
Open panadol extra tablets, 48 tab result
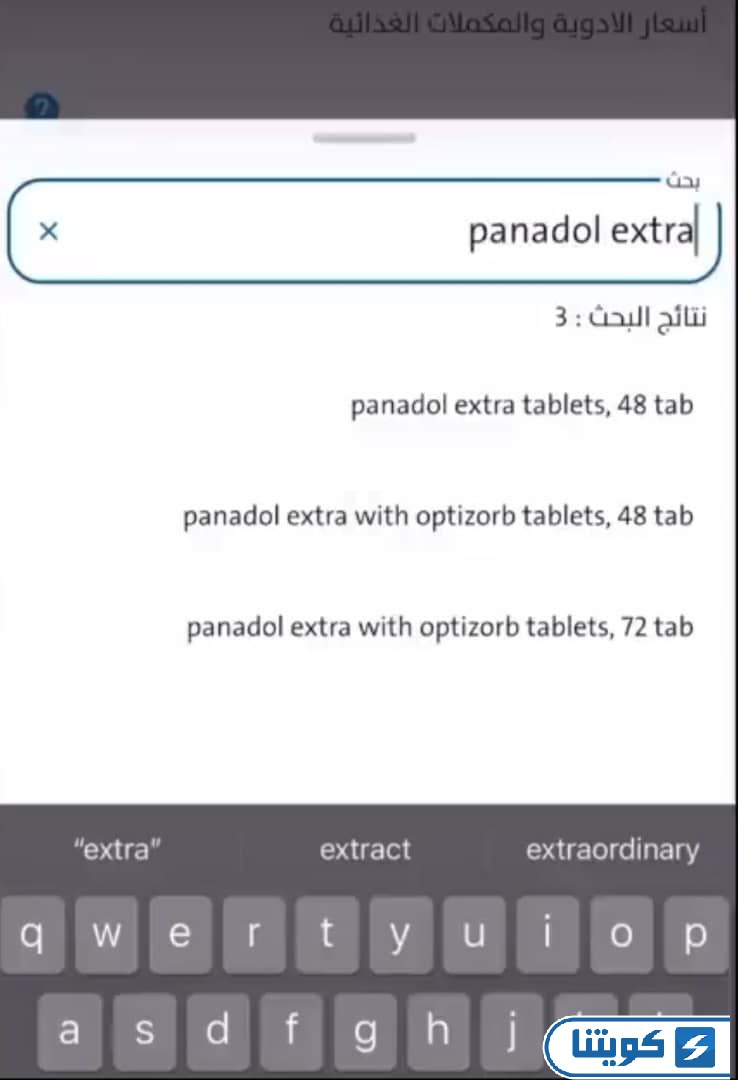pos(521,406)
